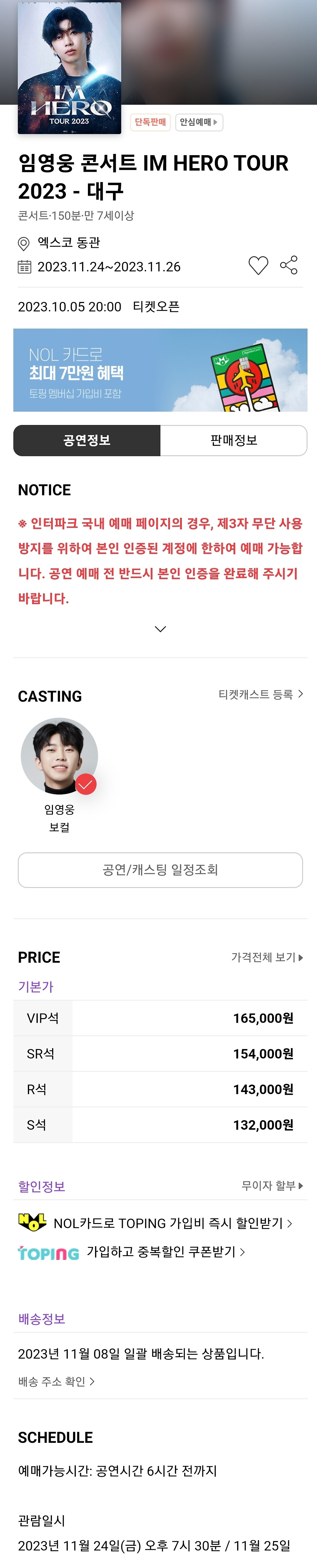Open 티켓캐스트 등록
This screenshot has width=317, height=1568.
coord(261,695)
